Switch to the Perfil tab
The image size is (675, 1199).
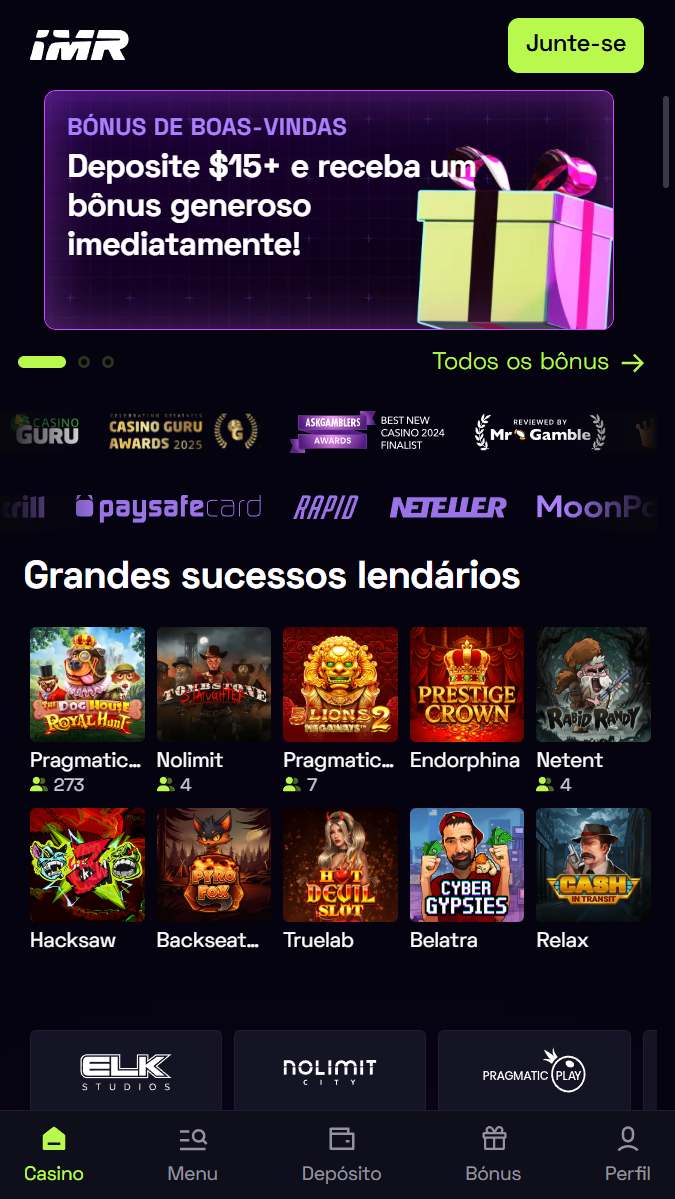(627, 1154)
